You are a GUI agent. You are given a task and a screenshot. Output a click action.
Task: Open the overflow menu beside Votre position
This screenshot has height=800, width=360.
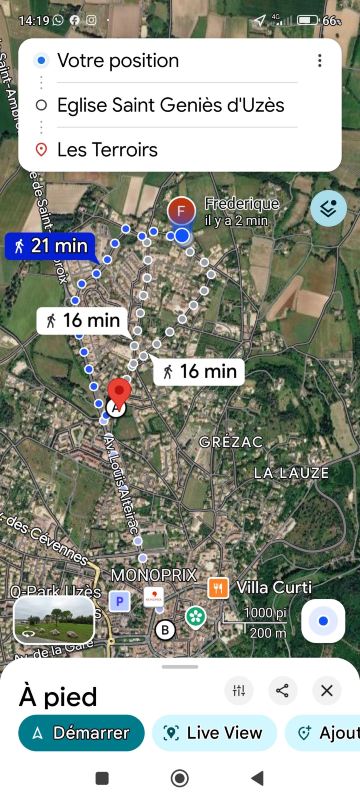[319, 61]
